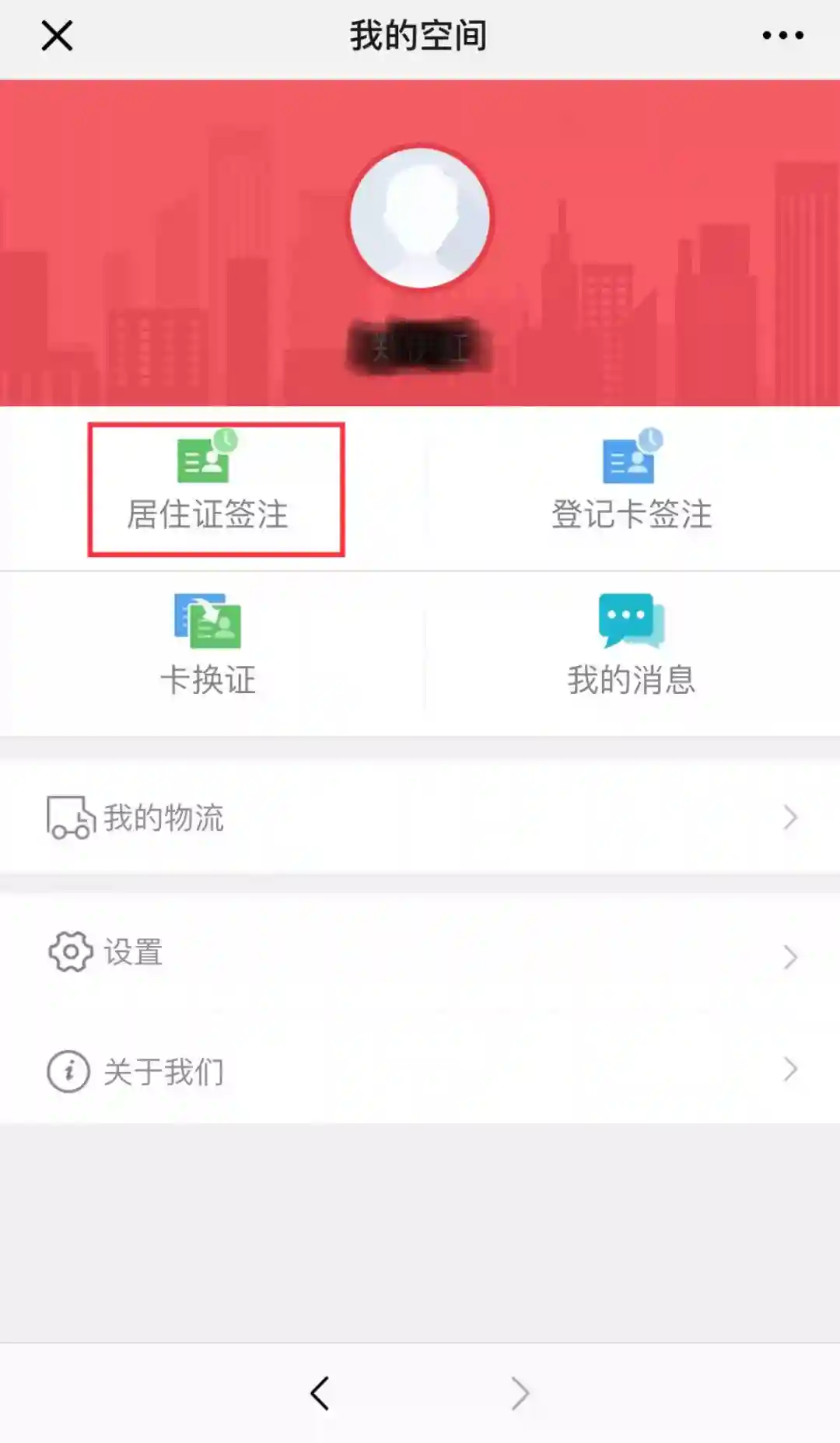Close the 我的空间 page
The width and height of the screenshot is (840, 1443).
tap(57, 36)
